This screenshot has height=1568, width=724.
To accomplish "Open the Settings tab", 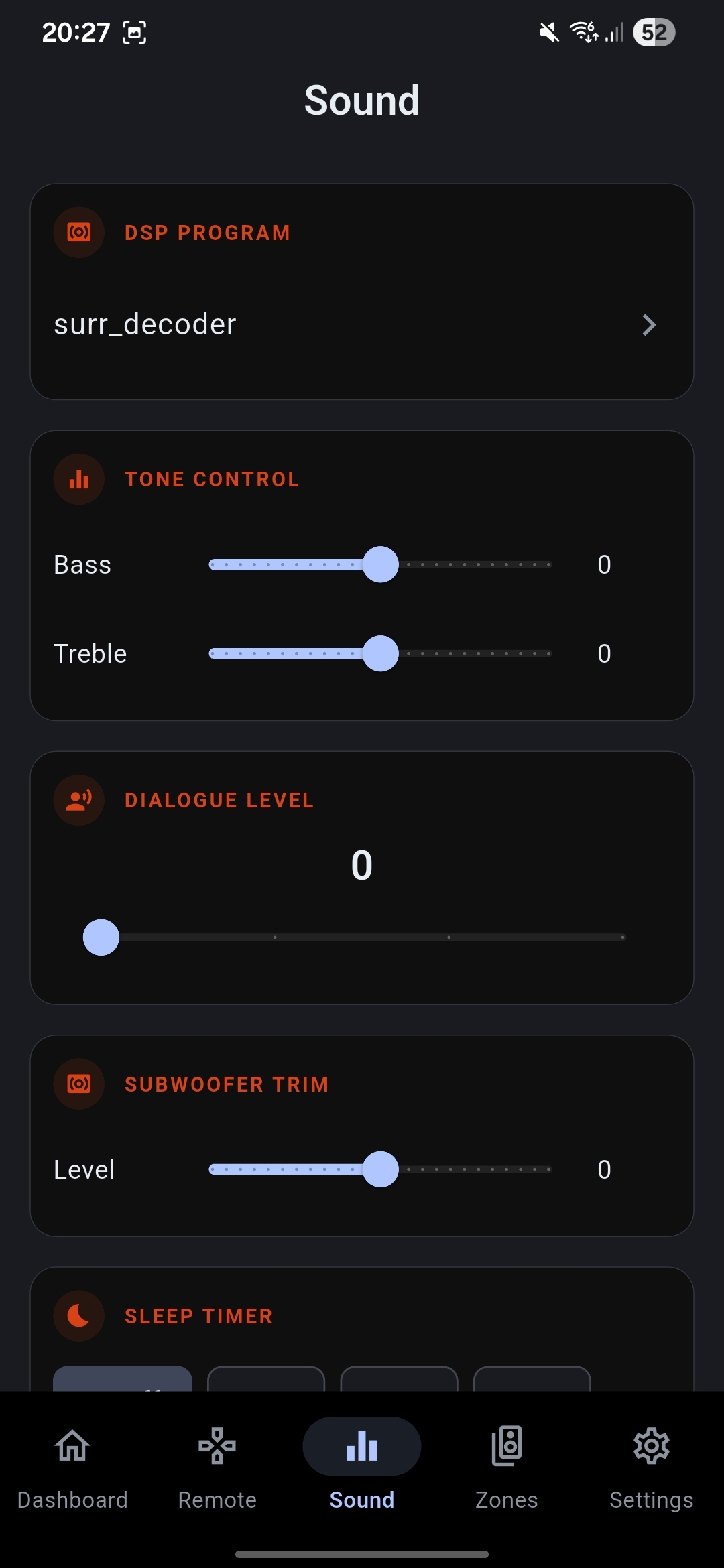I will [652, 1467].
